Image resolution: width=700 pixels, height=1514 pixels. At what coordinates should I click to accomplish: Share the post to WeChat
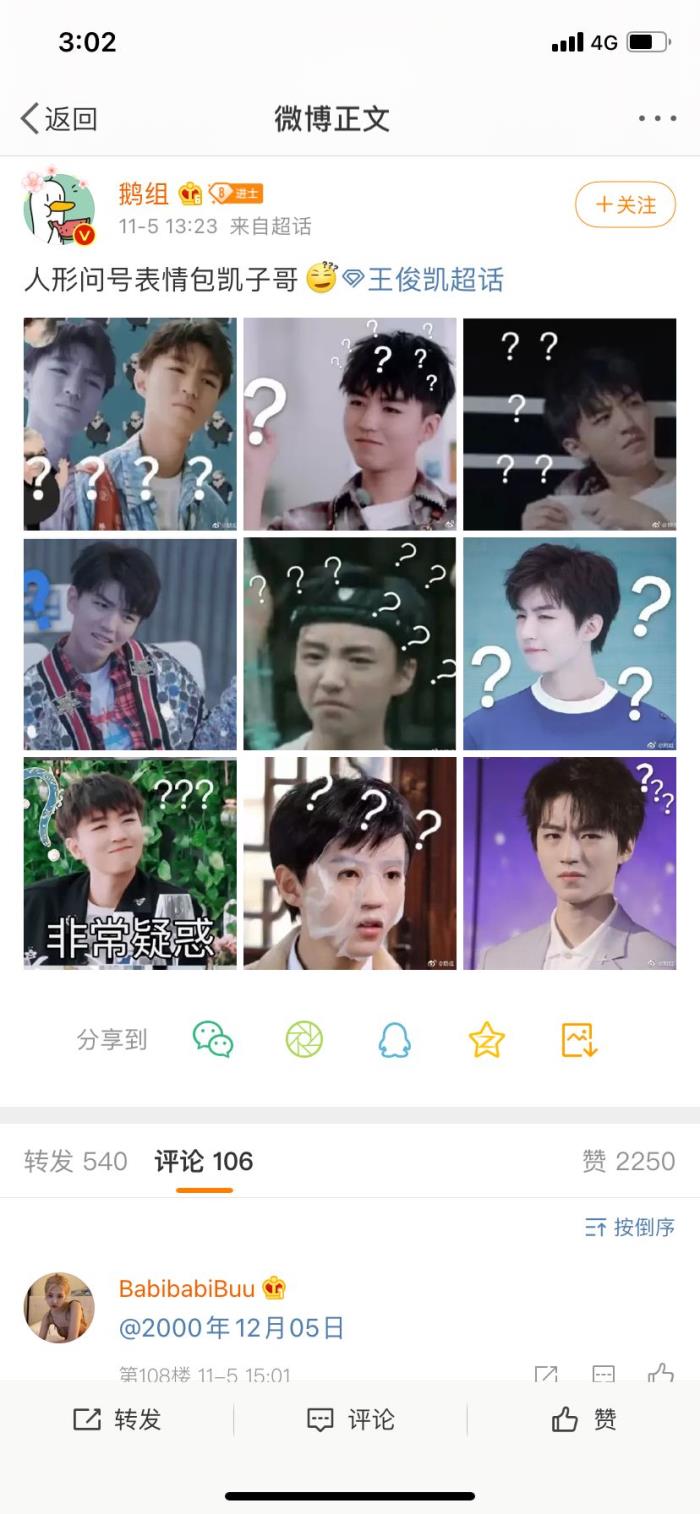coord(213,1040)
